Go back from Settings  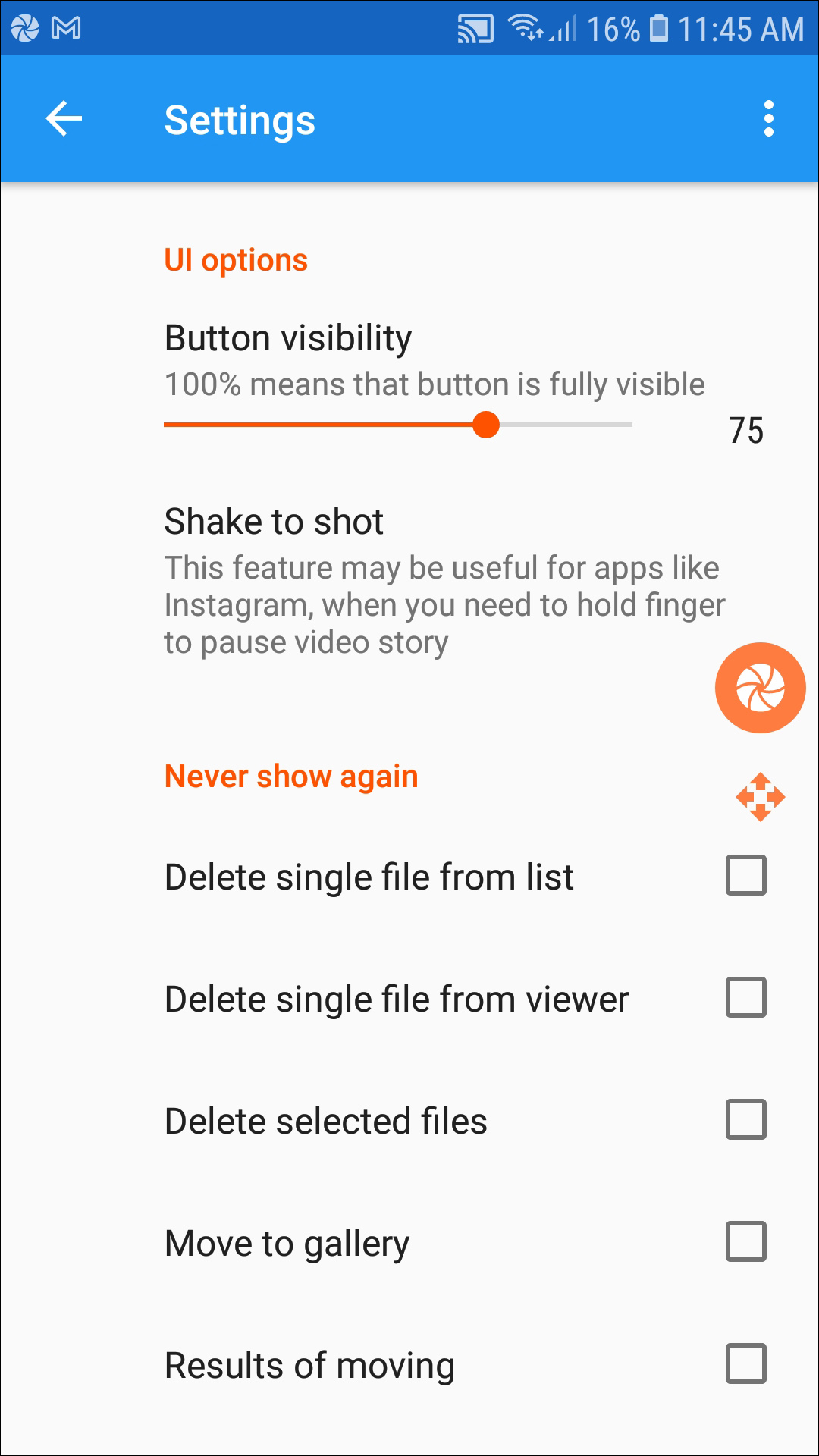[64, 119]
